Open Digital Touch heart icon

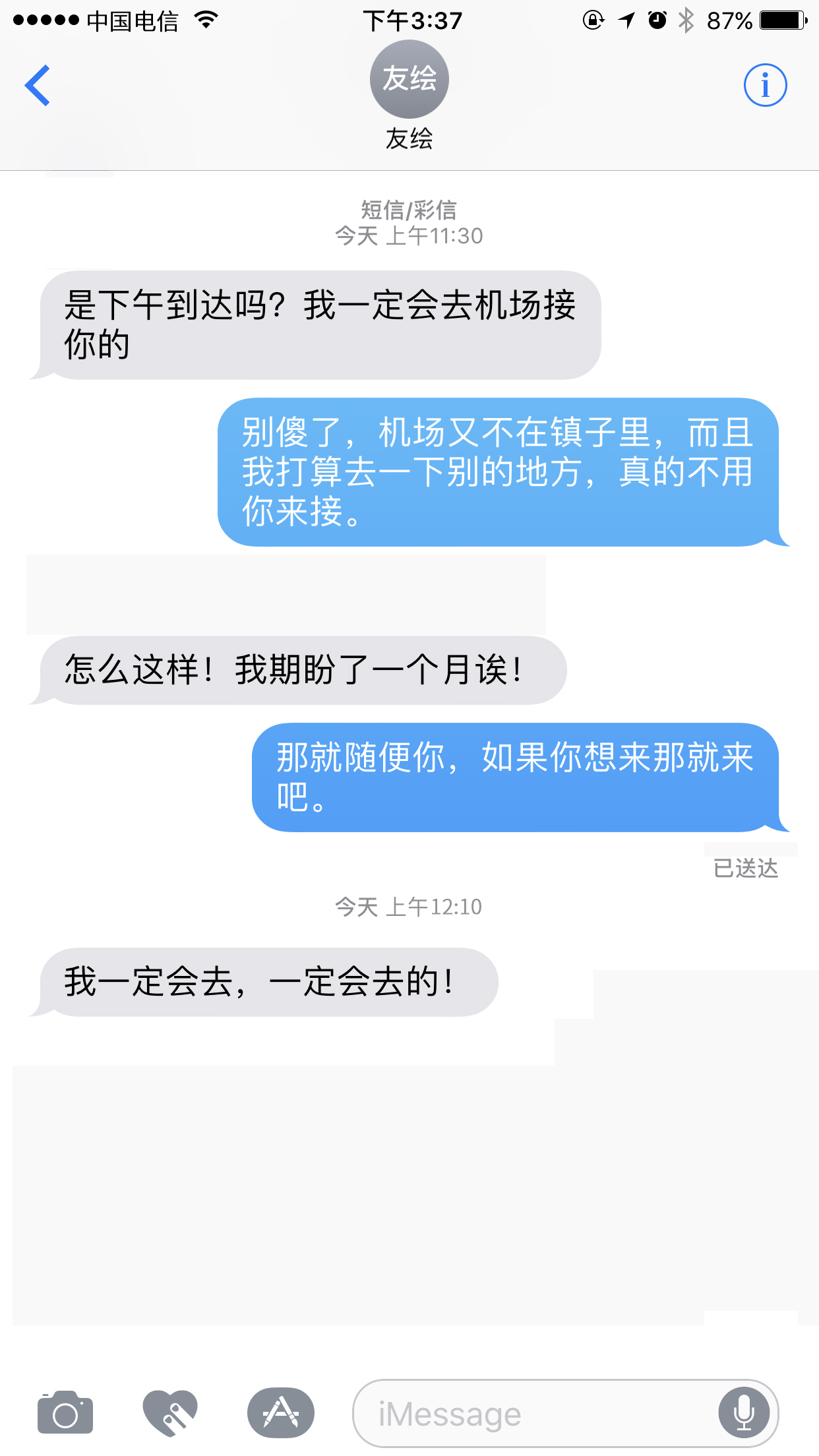pyautogui.click(x=170, y=1412)
